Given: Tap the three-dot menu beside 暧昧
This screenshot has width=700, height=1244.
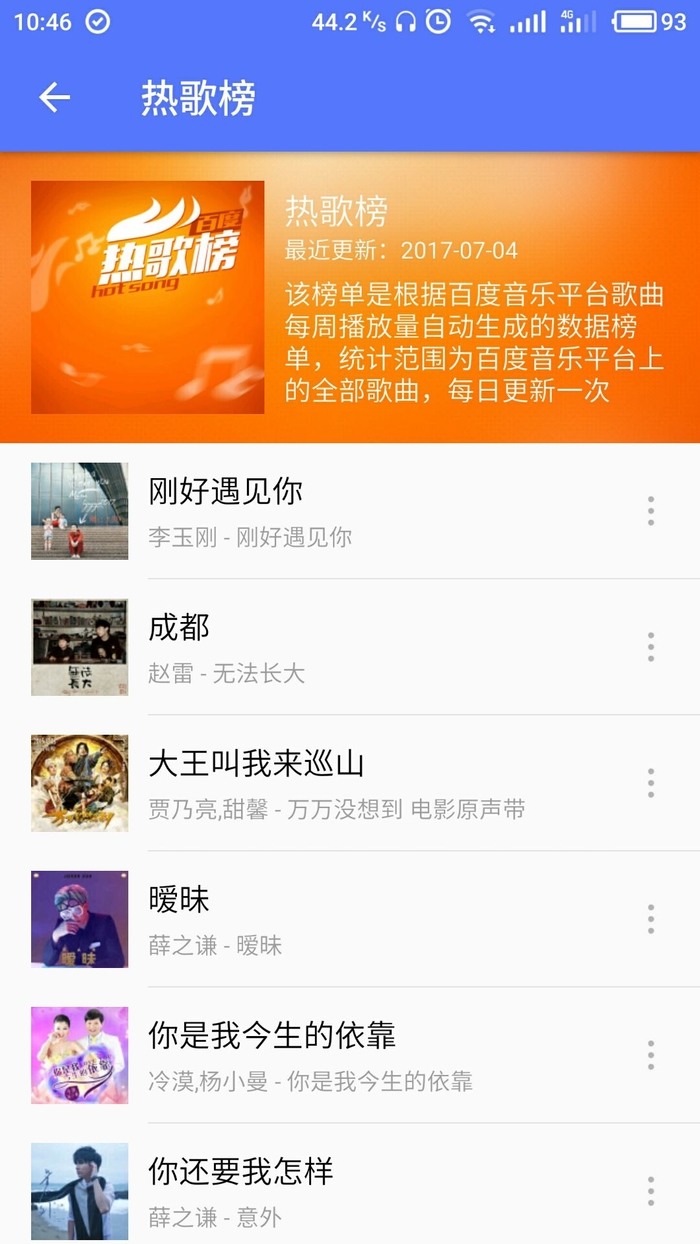Looking at the screenshot, I should coord(651,919).
